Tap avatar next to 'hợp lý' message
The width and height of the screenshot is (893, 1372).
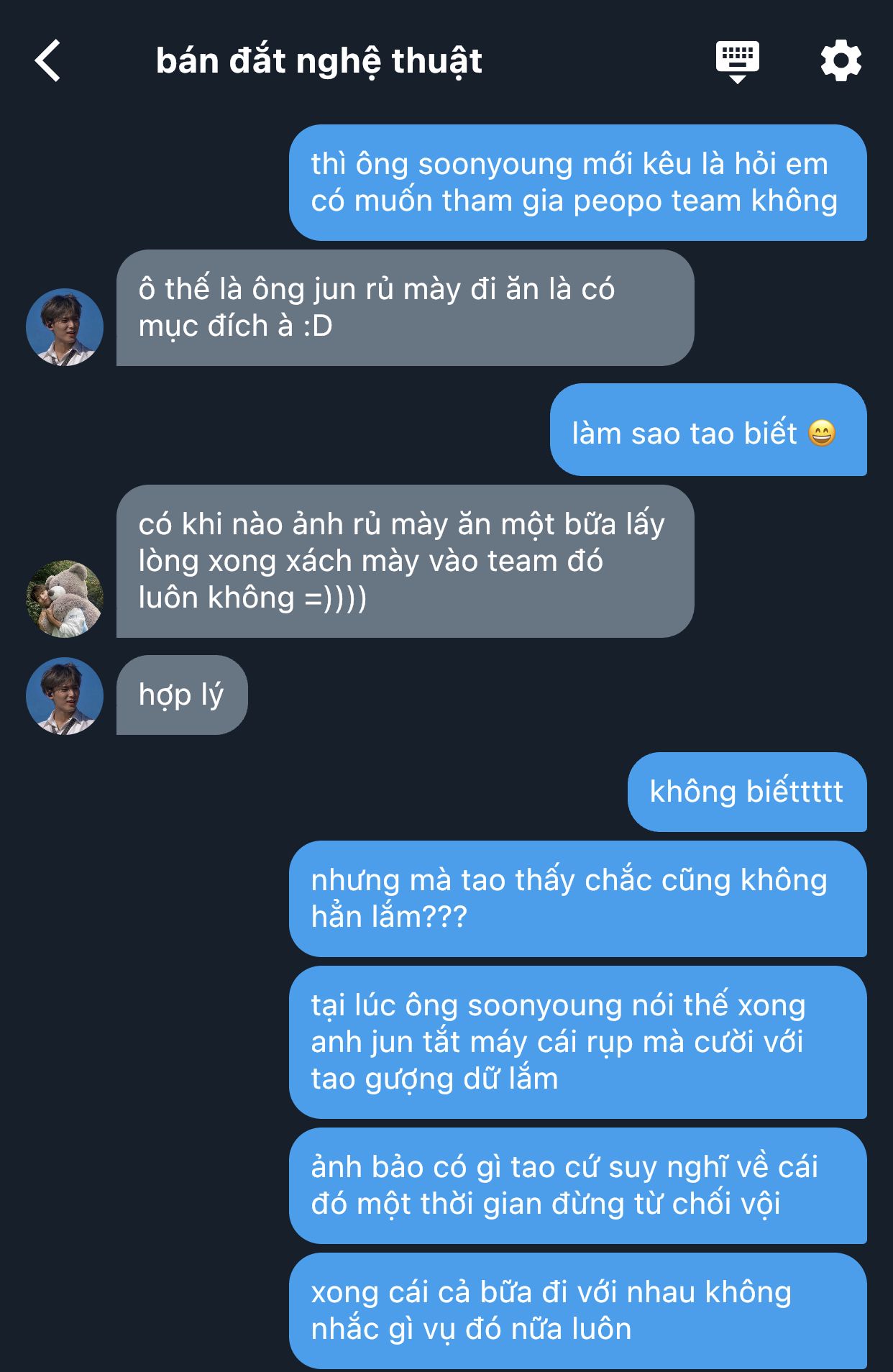[65, 695]
